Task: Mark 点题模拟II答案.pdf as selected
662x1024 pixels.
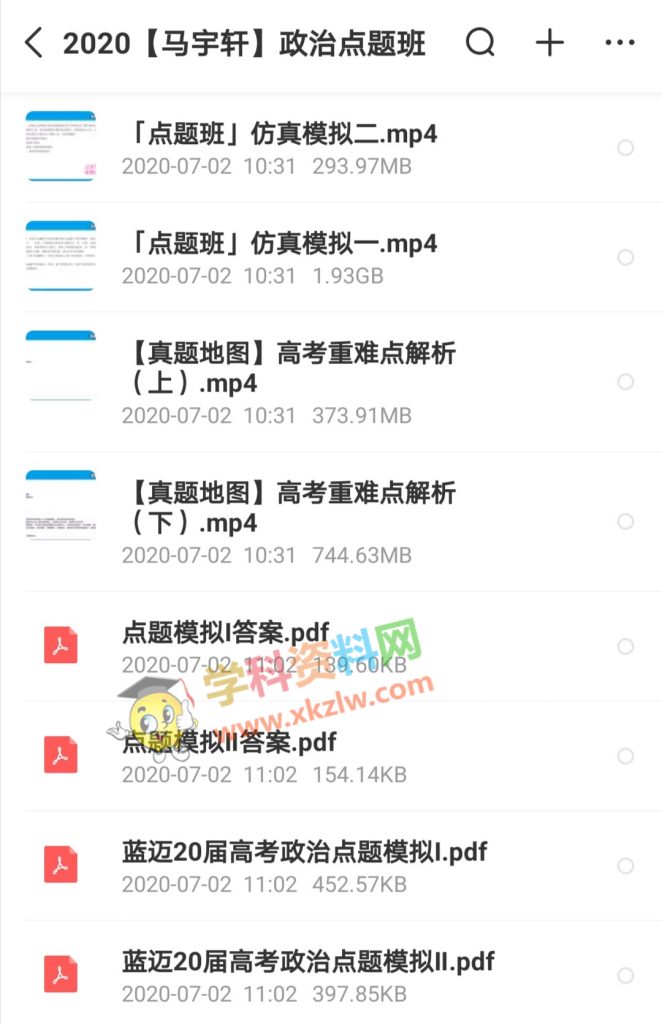Action: [x=625, y=756]
